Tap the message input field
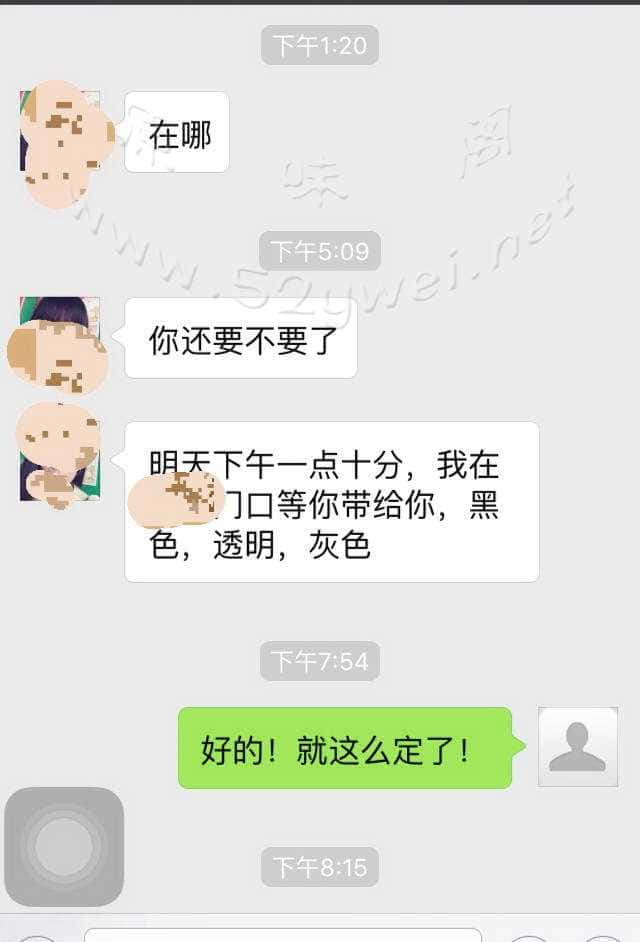The image size is (640, 942). tap(283, 935)
